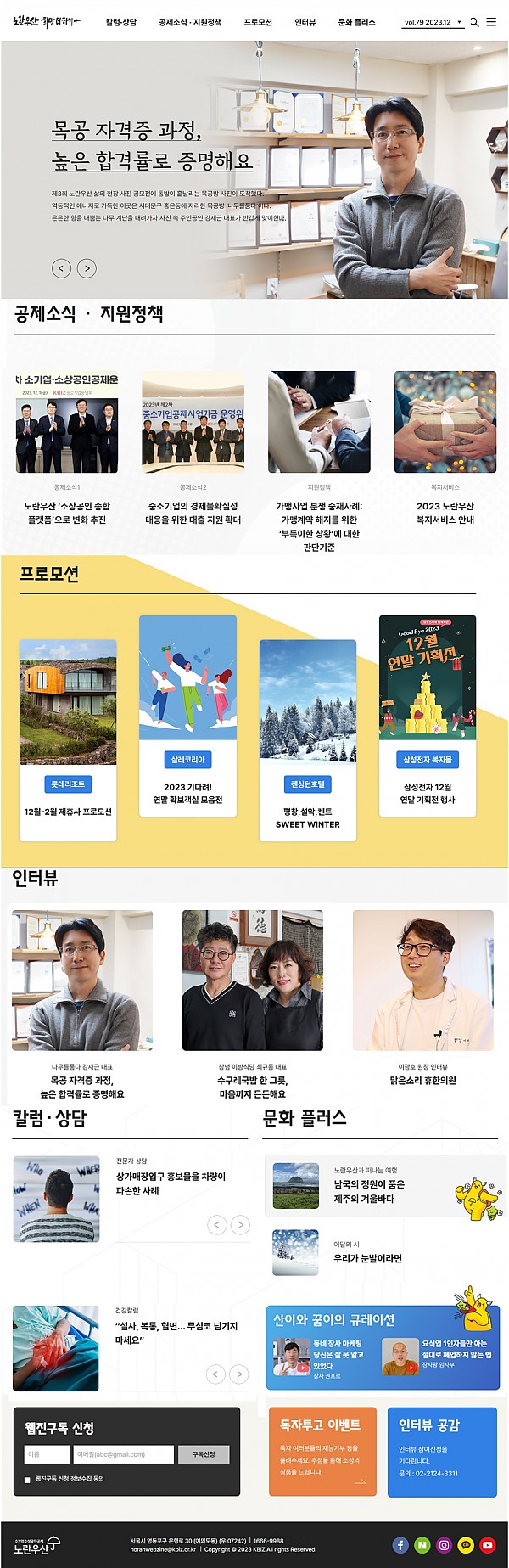The width and height of the screenshot is (509, 1568).
Task: Open the hamburger menu
Action: (491, 23)
